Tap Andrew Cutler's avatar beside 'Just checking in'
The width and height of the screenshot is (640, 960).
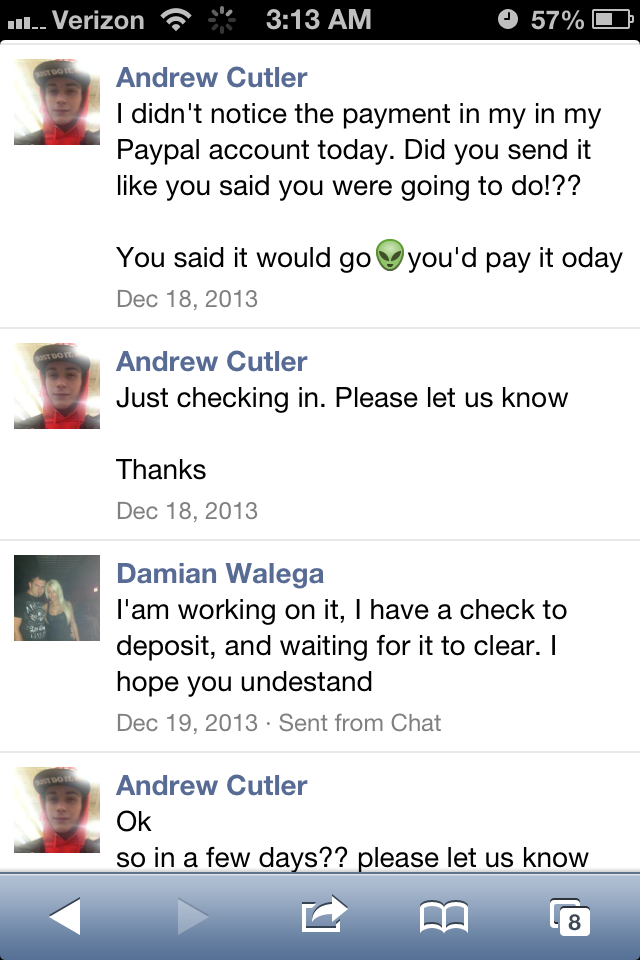click(x=57, y=386)
